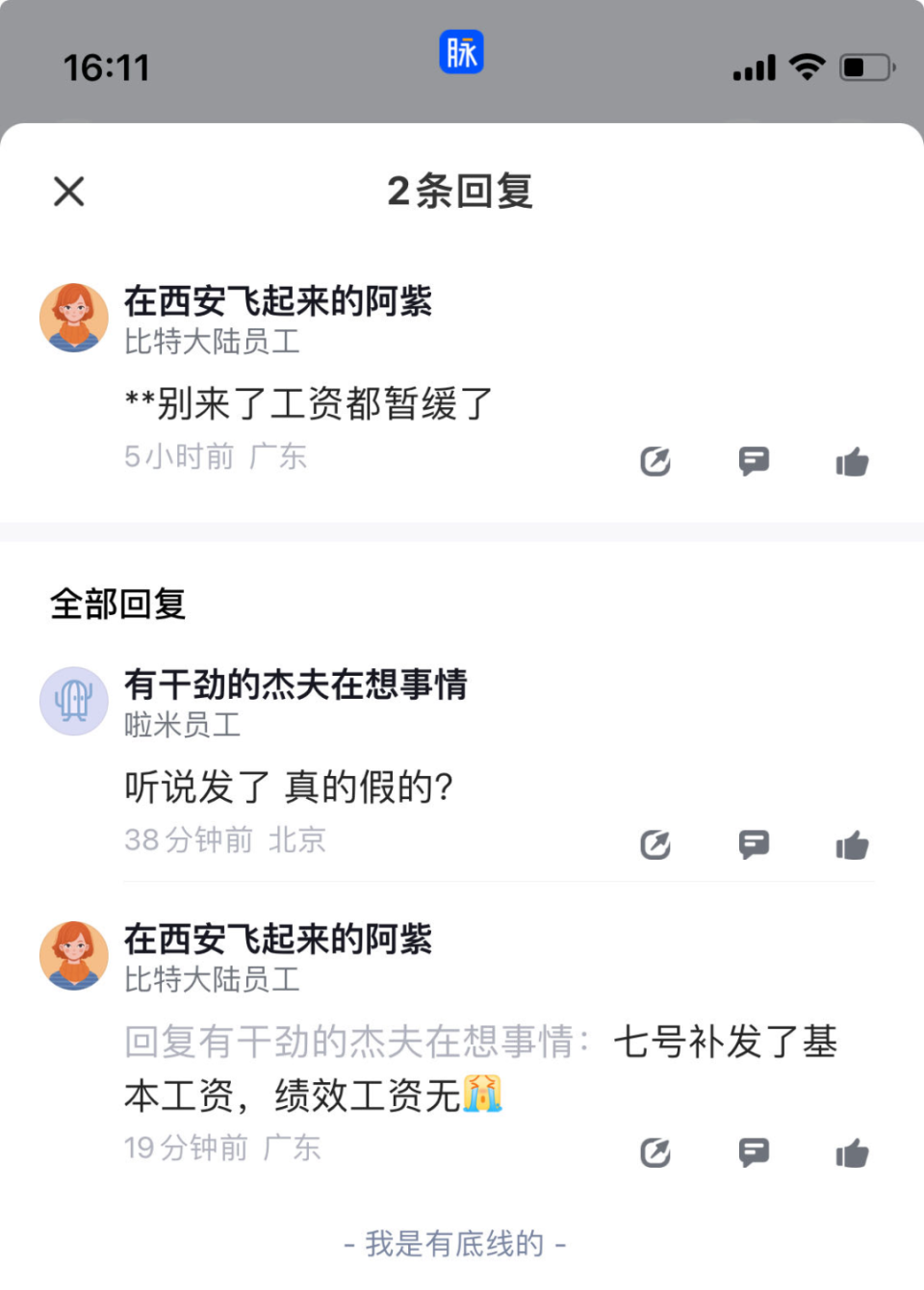Like the bottom reply from 阿紫
Viewport: 924px width, 1290px height.
click(852, 1152)
